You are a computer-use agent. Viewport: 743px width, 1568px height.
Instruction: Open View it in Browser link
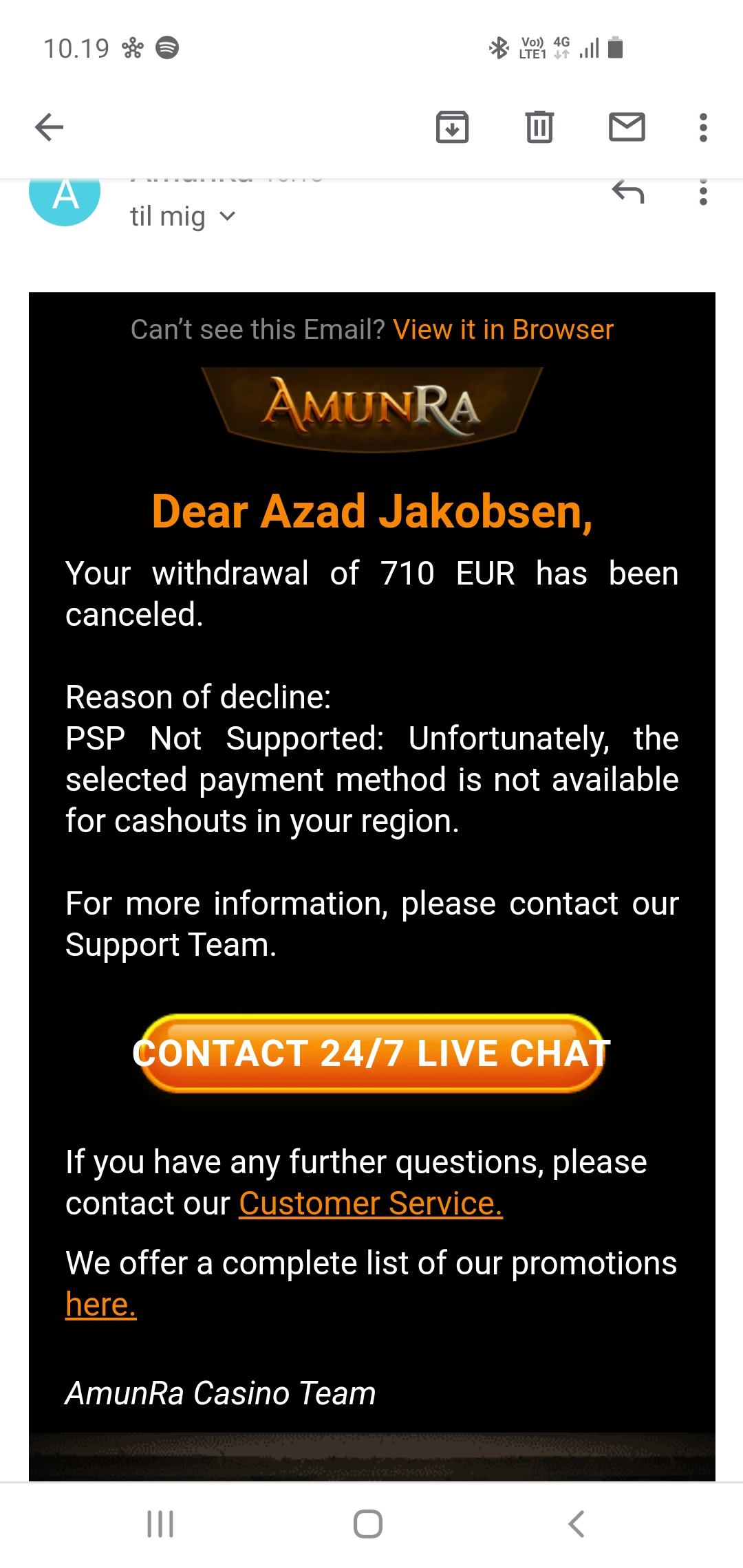point(503,330)
